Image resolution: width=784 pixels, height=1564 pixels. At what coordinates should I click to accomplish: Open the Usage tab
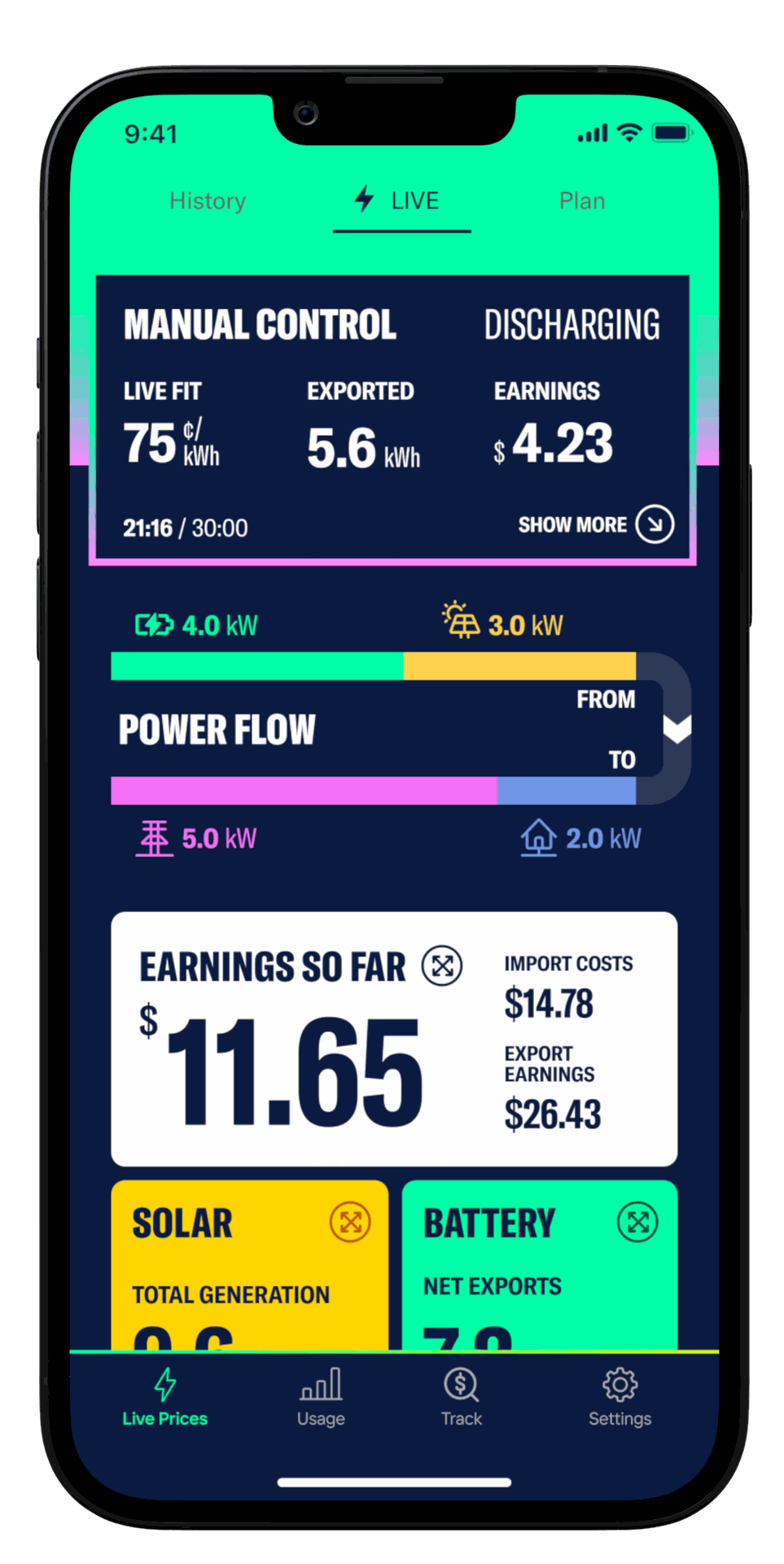[x=321, y=1398]
